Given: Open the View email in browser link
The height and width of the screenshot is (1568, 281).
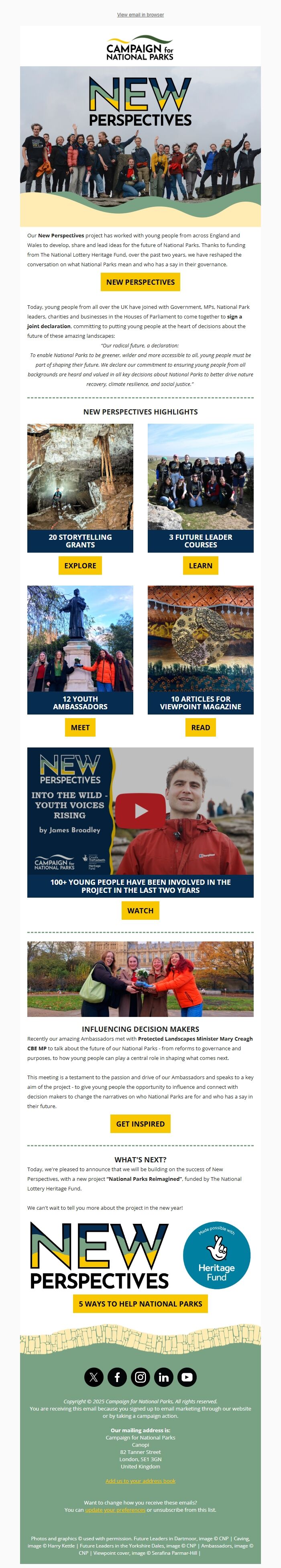Looking at the screenshot, I should [x=140, y=14].
